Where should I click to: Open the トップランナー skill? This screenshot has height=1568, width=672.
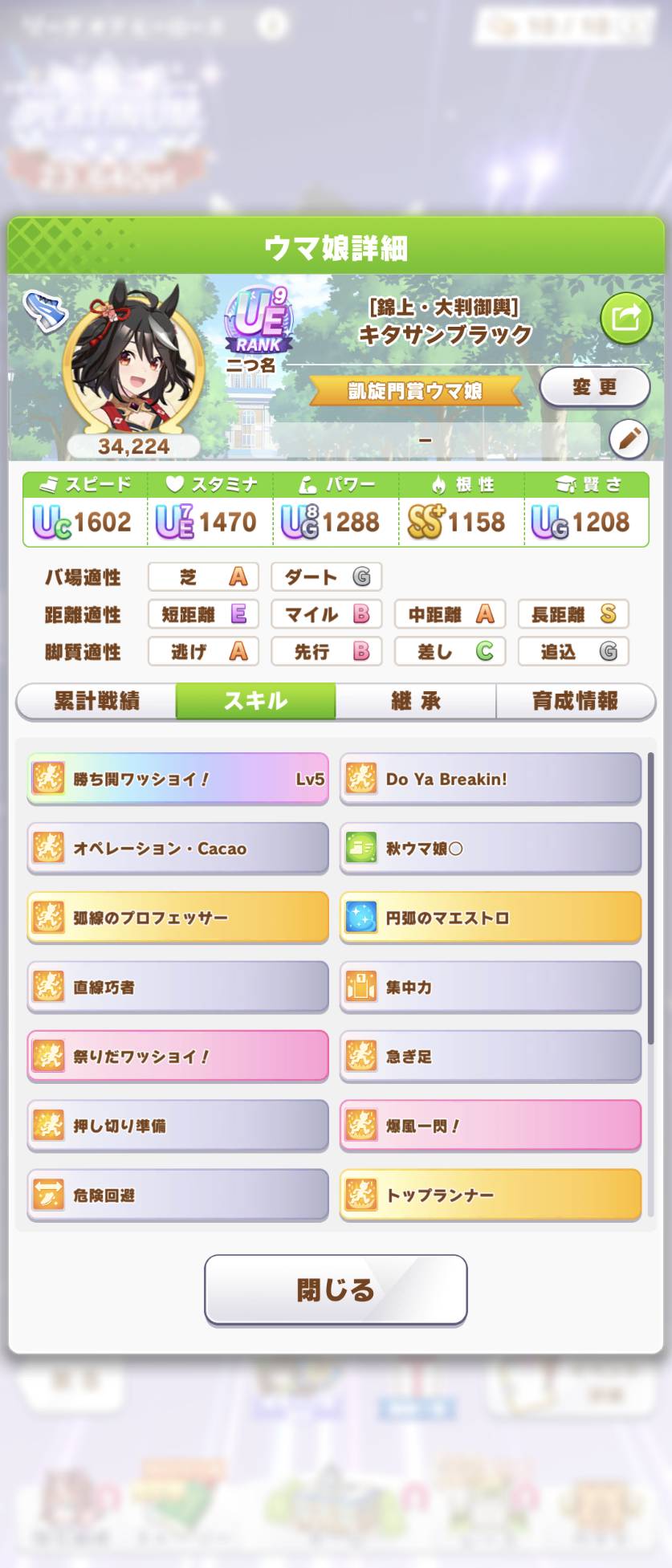(x=490, y=1195)
